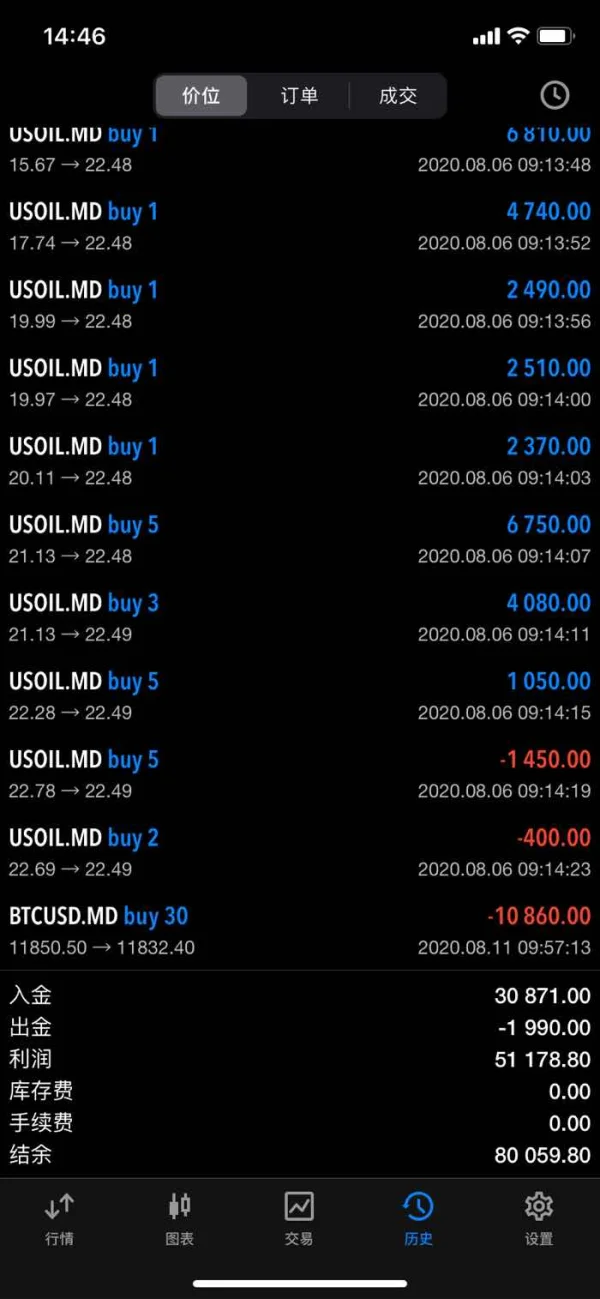Open USOIL.MD trade with -1 450.00 loss
600x1299 pixels.
coord(300,774)
